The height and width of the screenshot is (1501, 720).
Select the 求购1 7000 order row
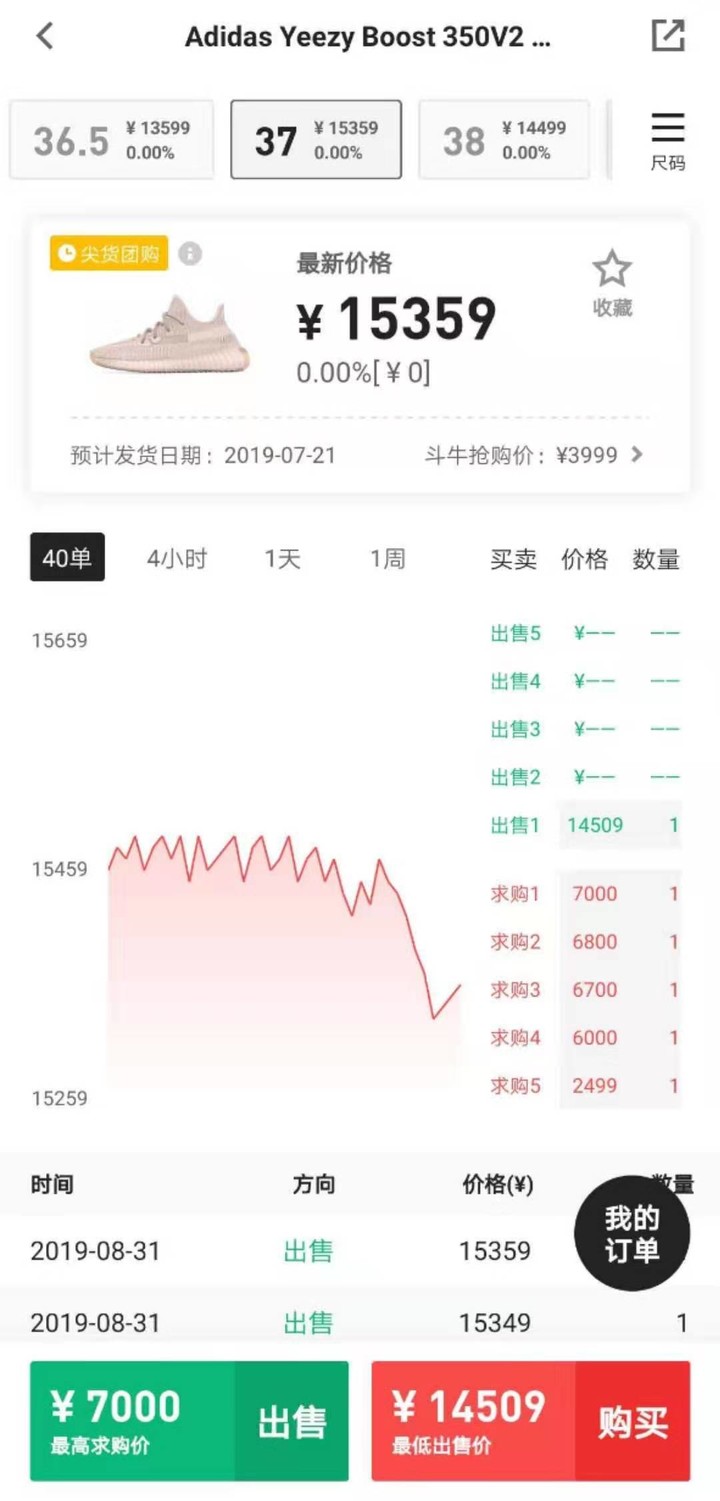tap(585, 894)
